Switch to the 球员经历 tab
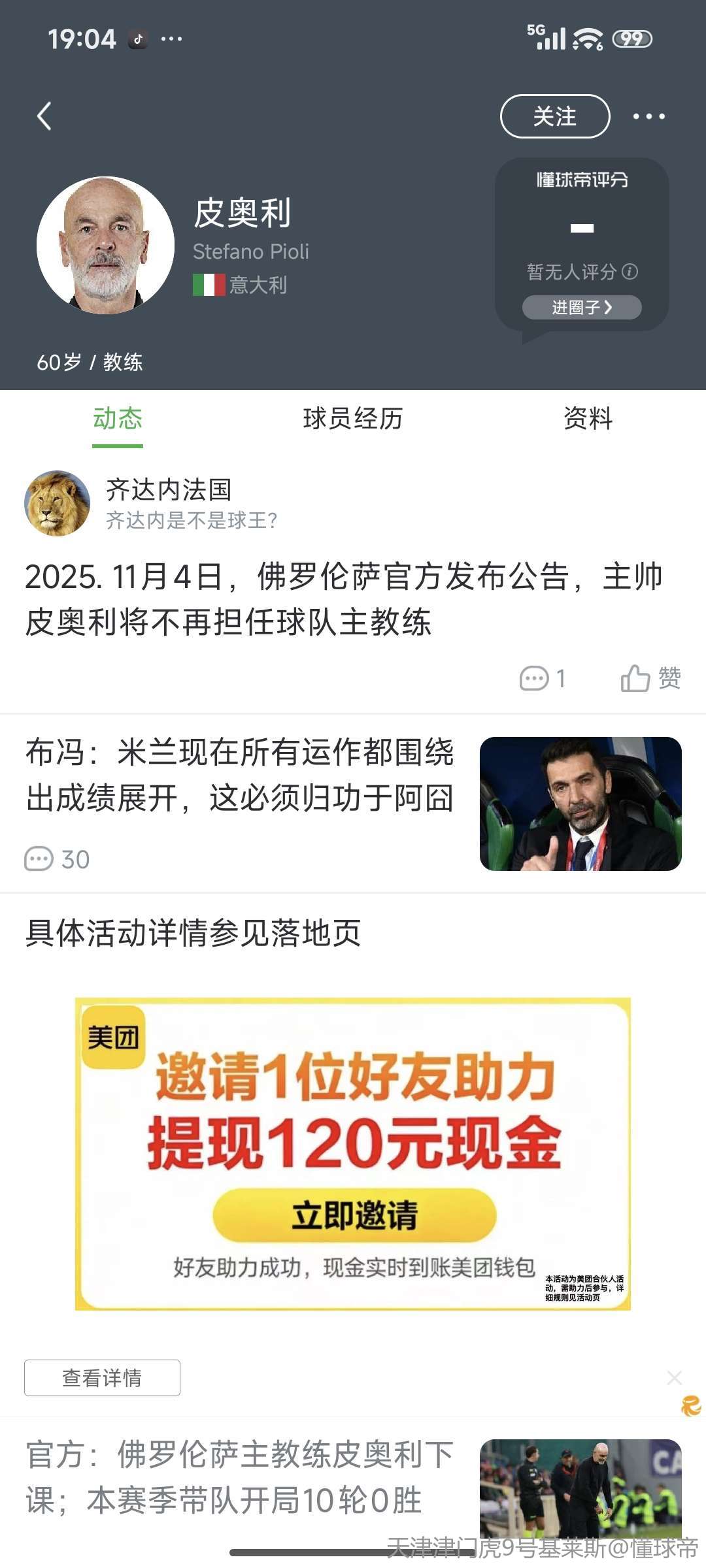Viewport: 706px width, 1568px height. (x=352, y=419)
